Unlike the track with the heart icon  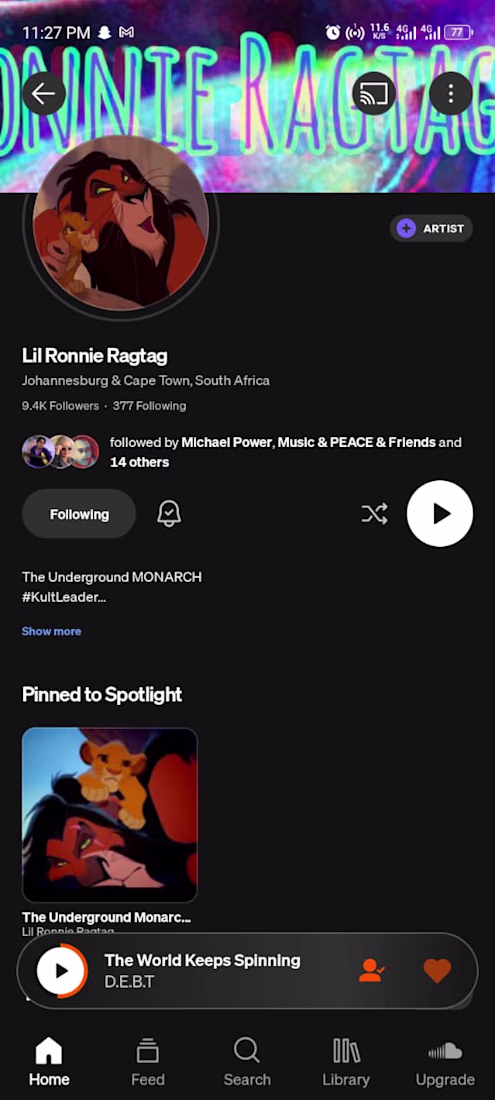point(437,971)
